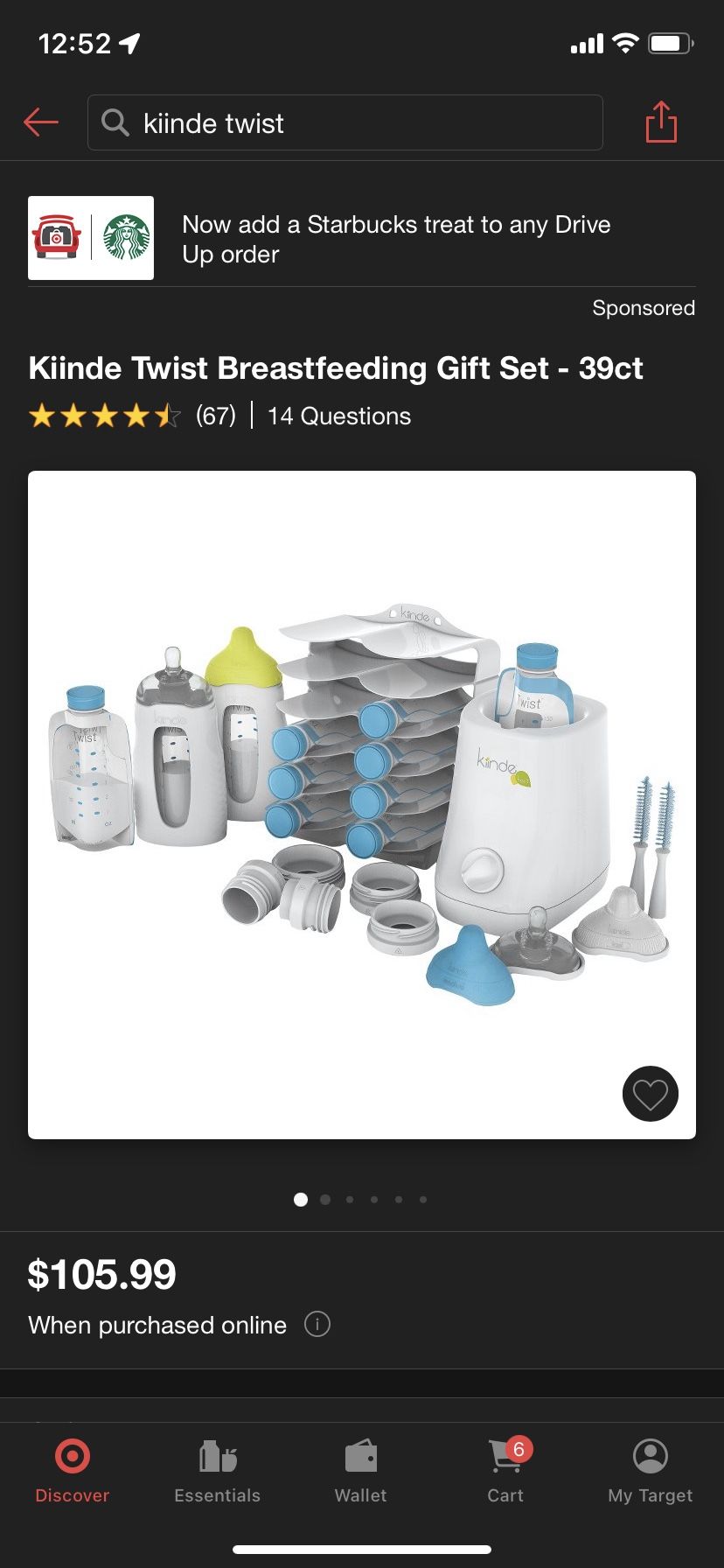Switch to the Discover tab

(x=73, y=1470)
